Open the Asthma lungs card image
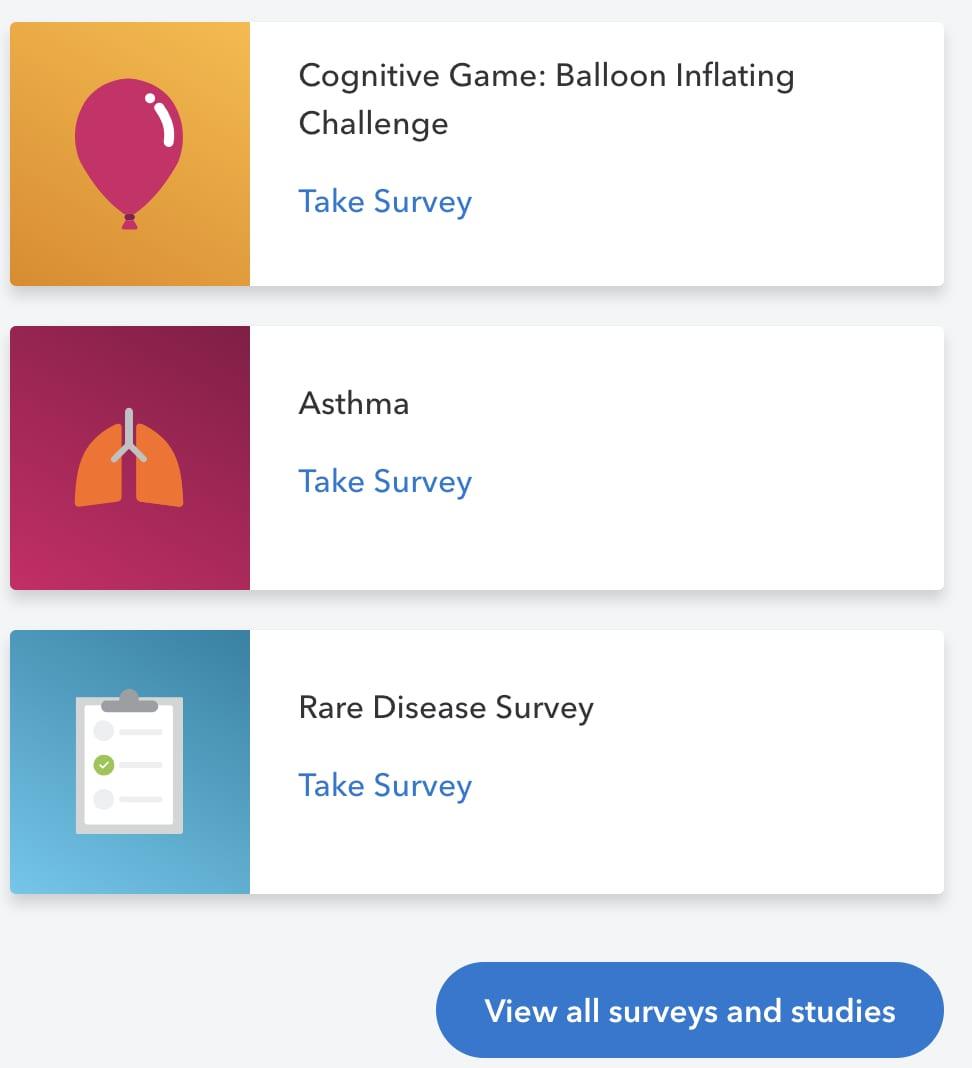 pos(130,458)
